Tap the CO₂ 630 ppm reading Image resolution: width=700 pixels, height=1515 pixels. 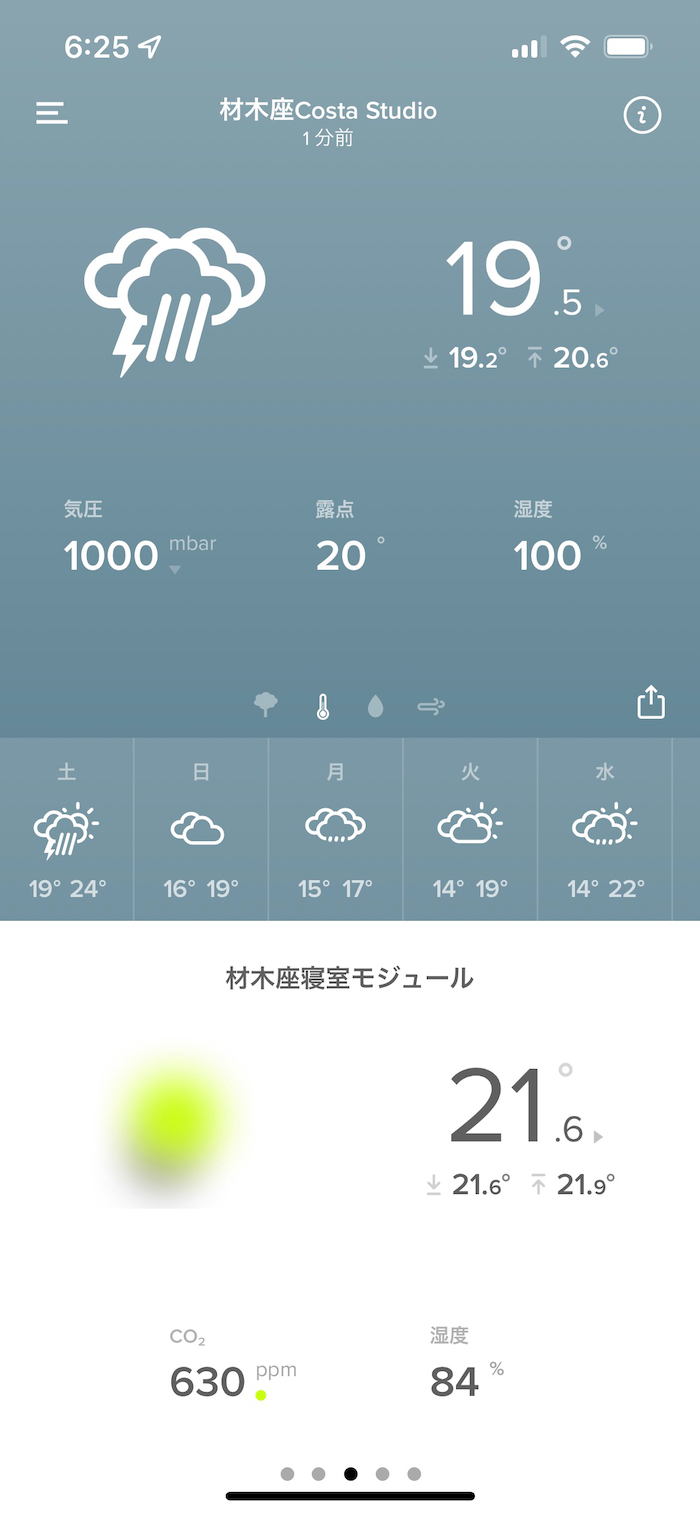[x=232, y=1381]
